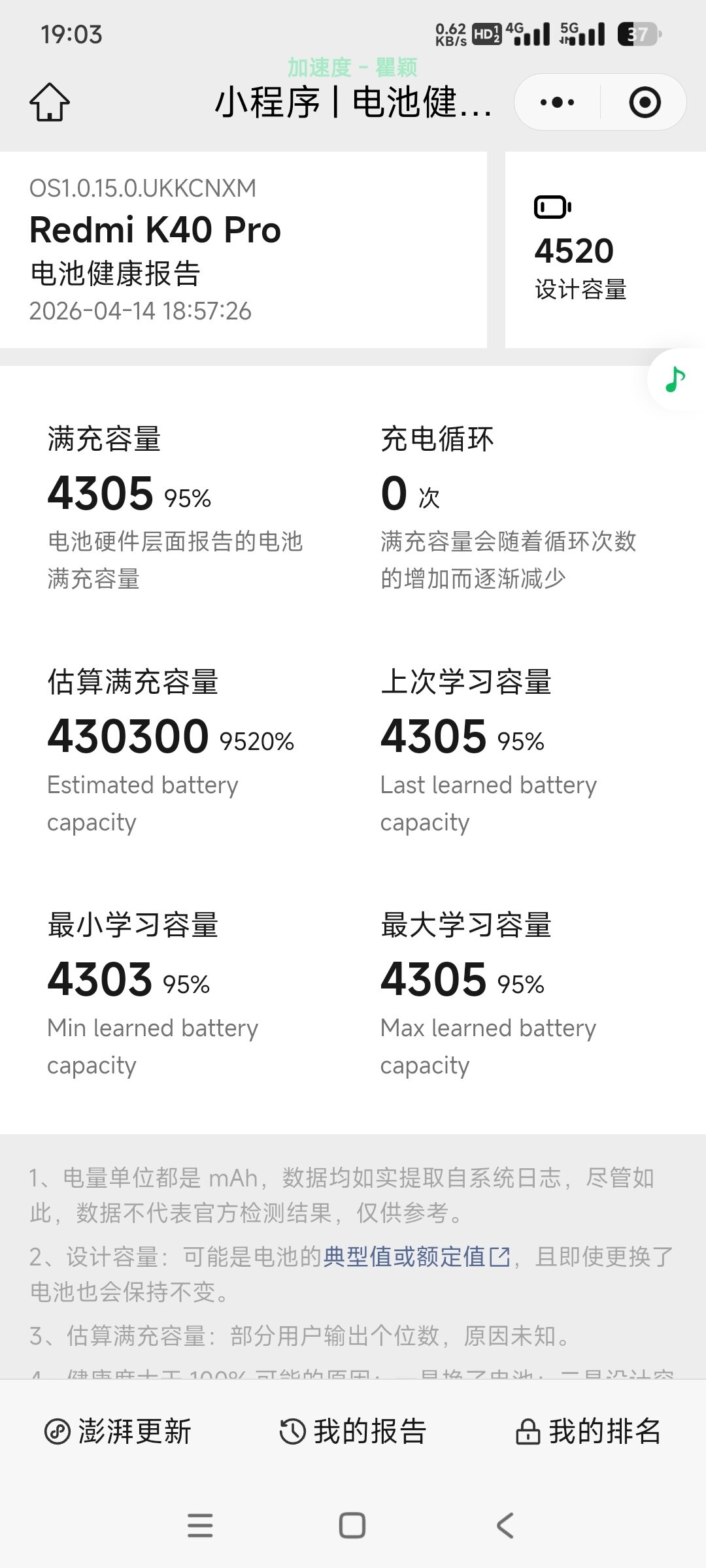View 我的报告 history
706x1568 pixels.
pos(353,1432)
